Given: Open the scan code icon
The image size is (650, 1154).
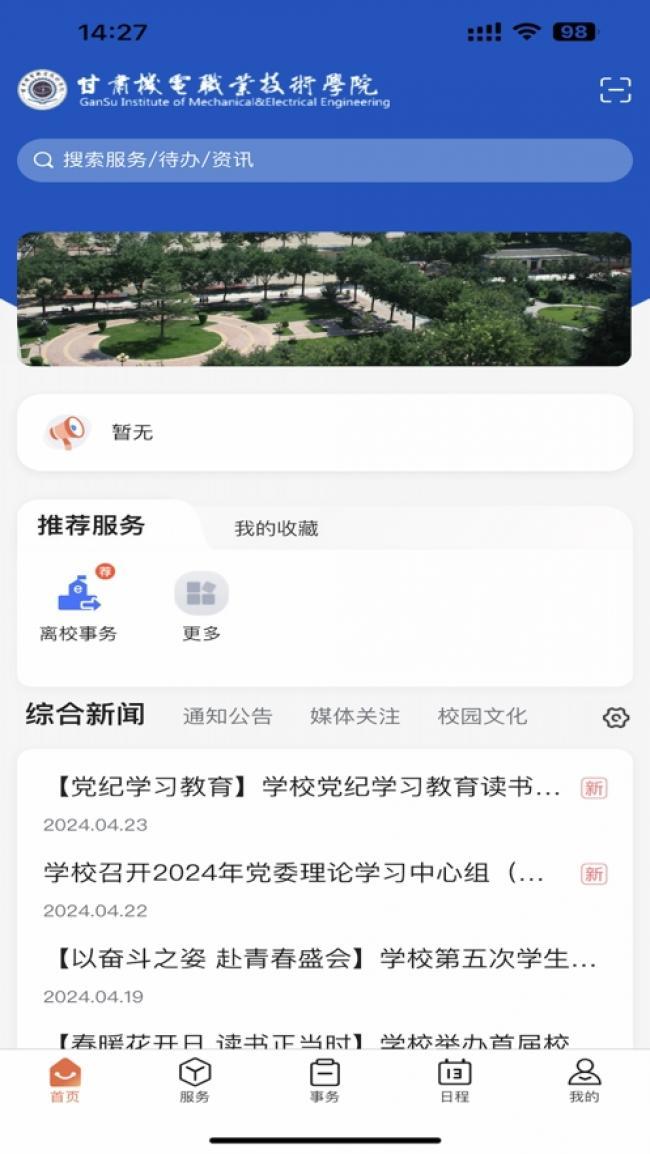Looking at the screenshot, I should (615, 91).
